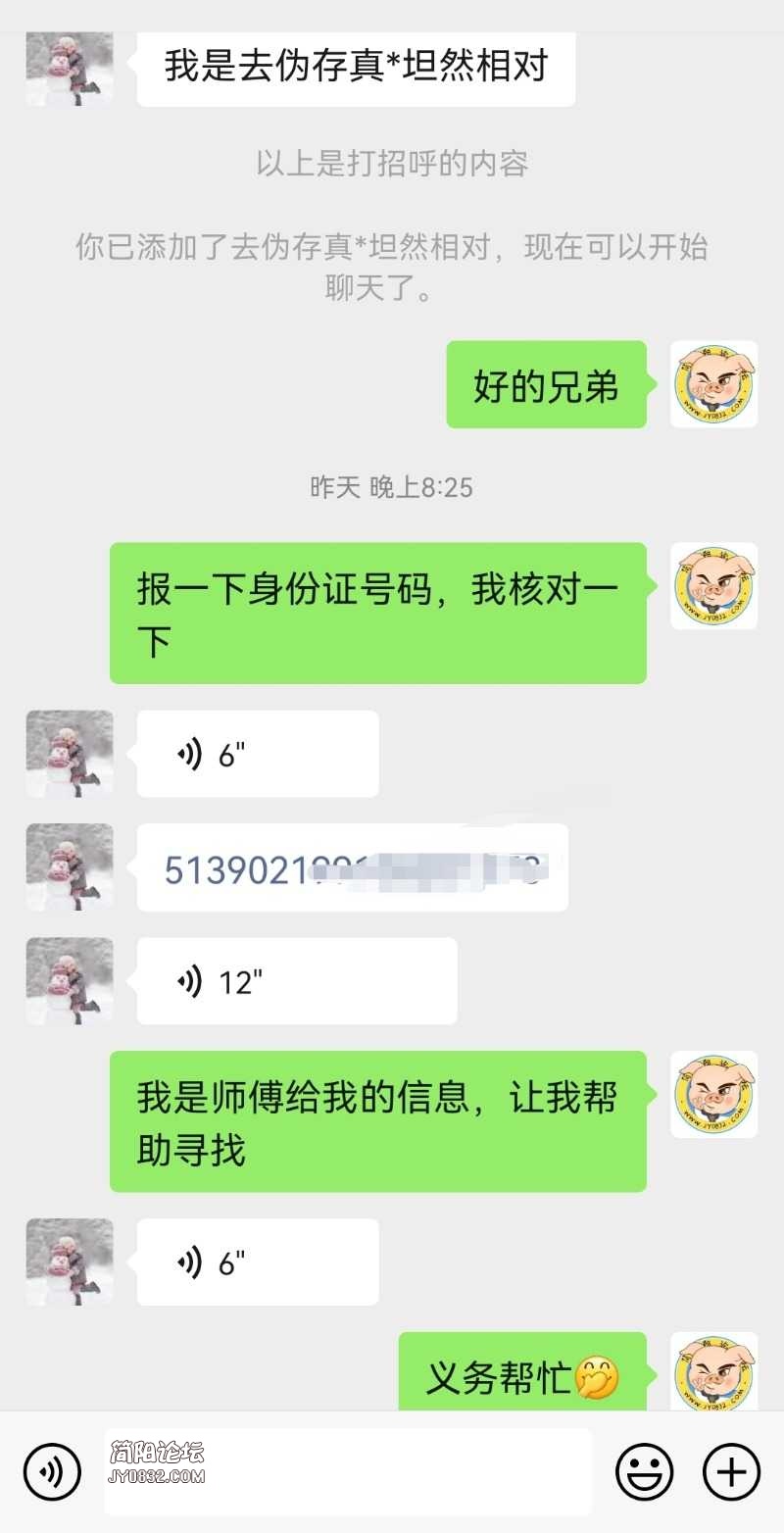Switch to voice input mode
This screenshot has width=784, height=1533.
(52, 1471)
